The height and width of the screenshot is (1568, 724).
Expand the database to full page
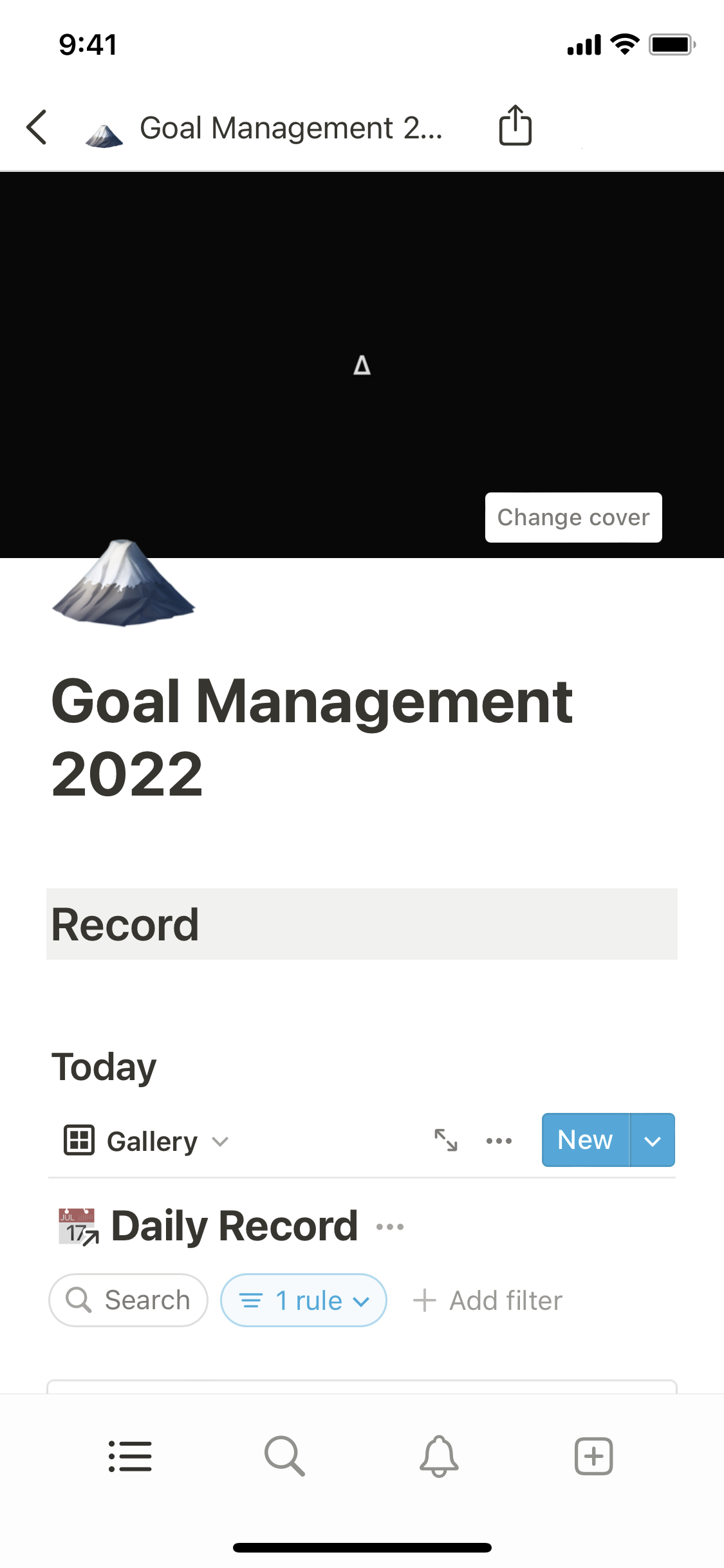pyautogui.click(x=445, y=1141)
